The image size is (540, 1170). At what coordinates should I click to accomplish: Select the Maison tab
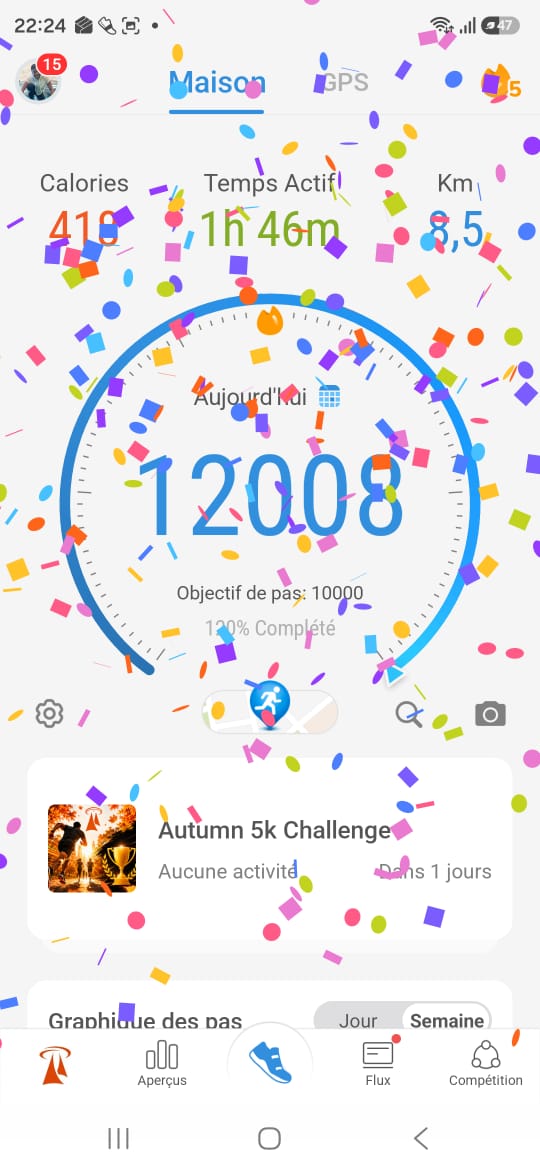217,82
